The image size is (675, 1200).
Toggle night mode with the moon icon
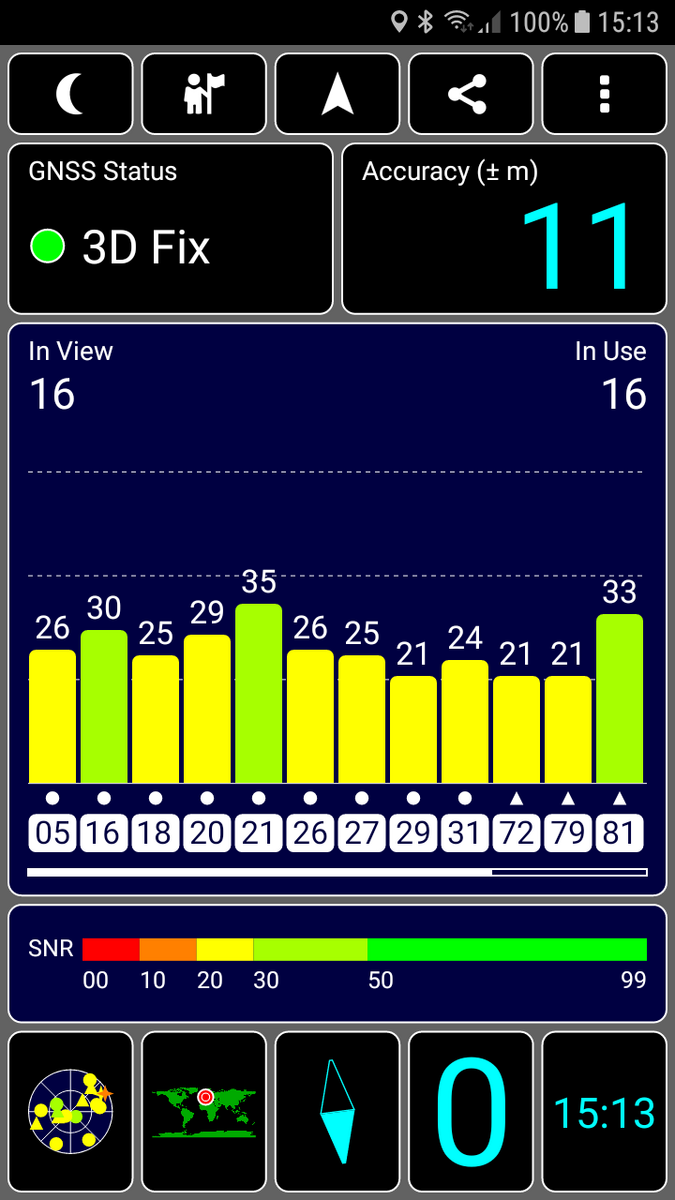coord(70,94)
